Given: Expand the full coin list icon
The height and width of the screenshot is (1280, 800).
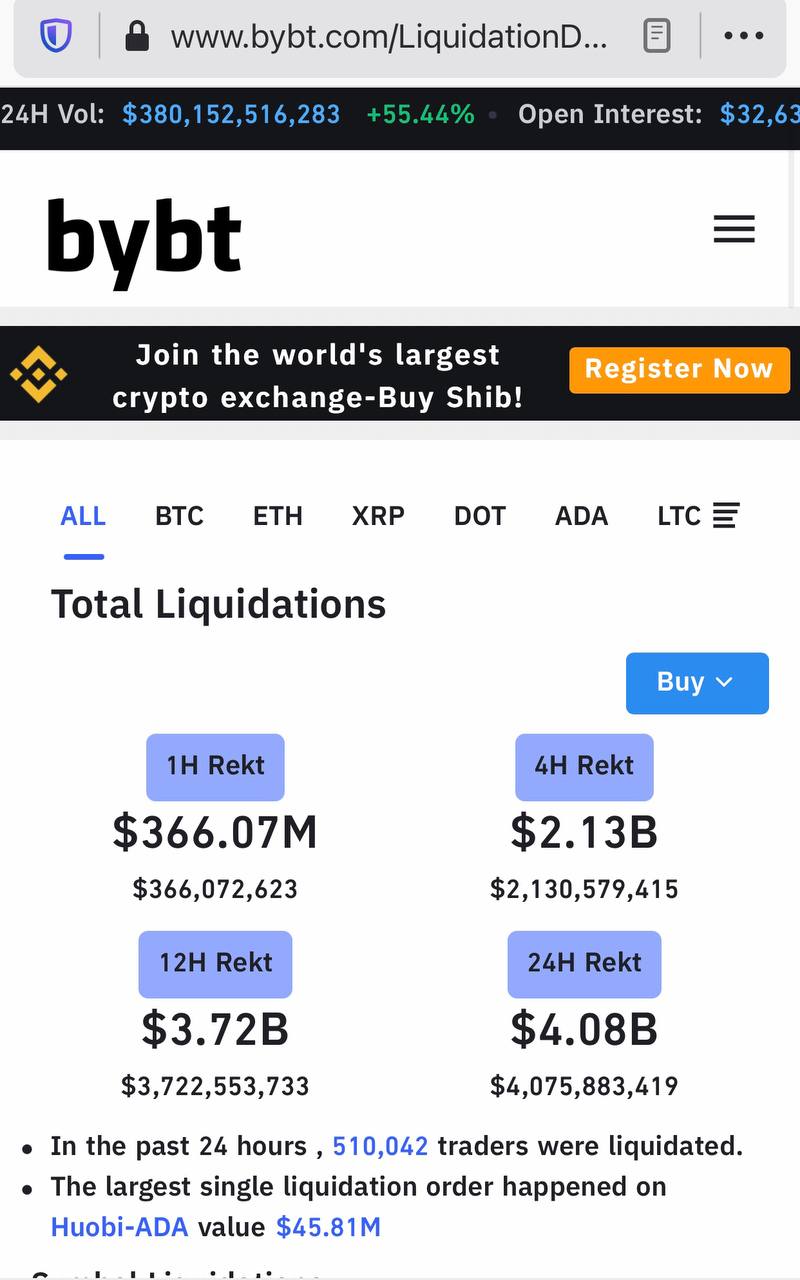Looking at the screenshot, I should (x=726, y=516).
